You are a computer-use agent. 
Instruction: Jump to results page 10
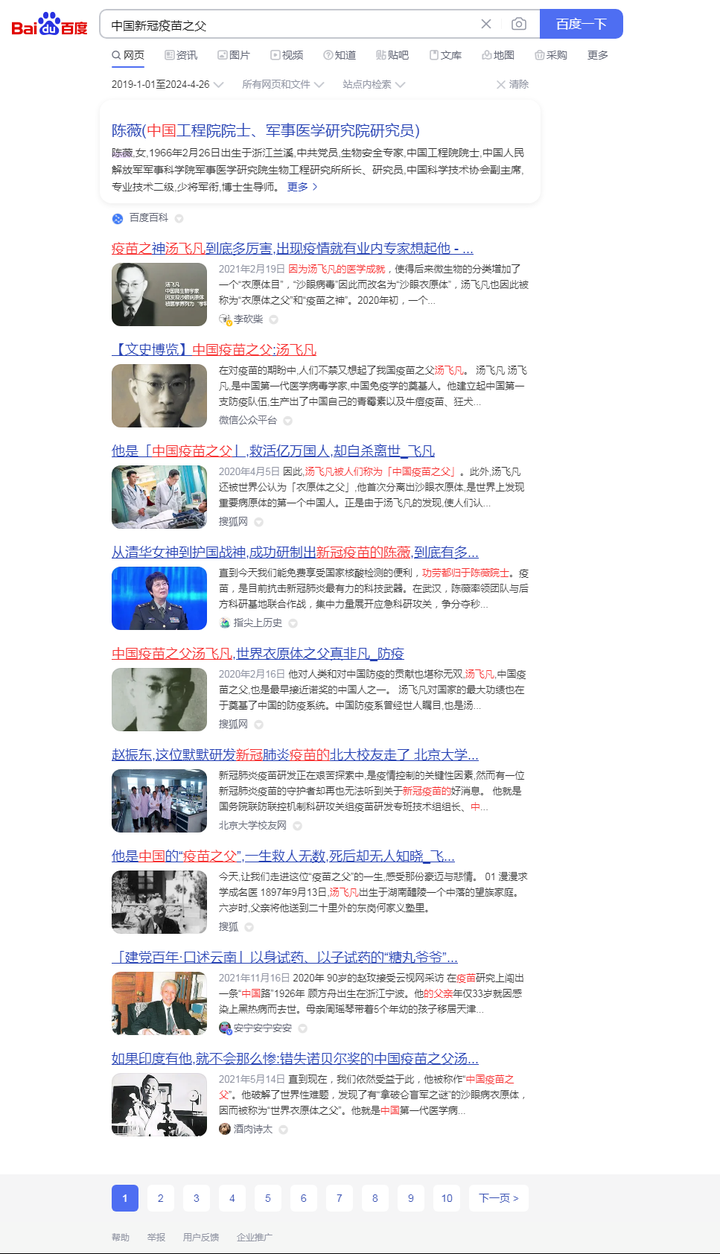point(447,1198)
